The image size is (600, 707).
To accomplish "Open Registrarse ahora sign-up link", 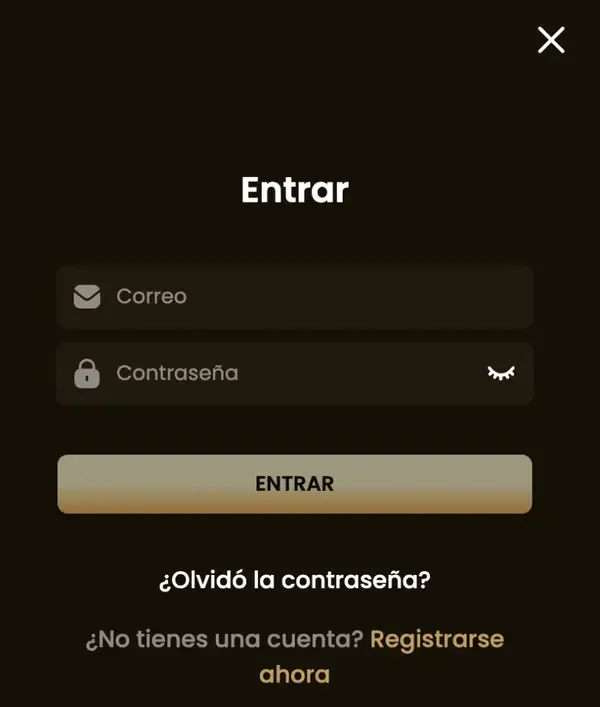I will point(436,639).
